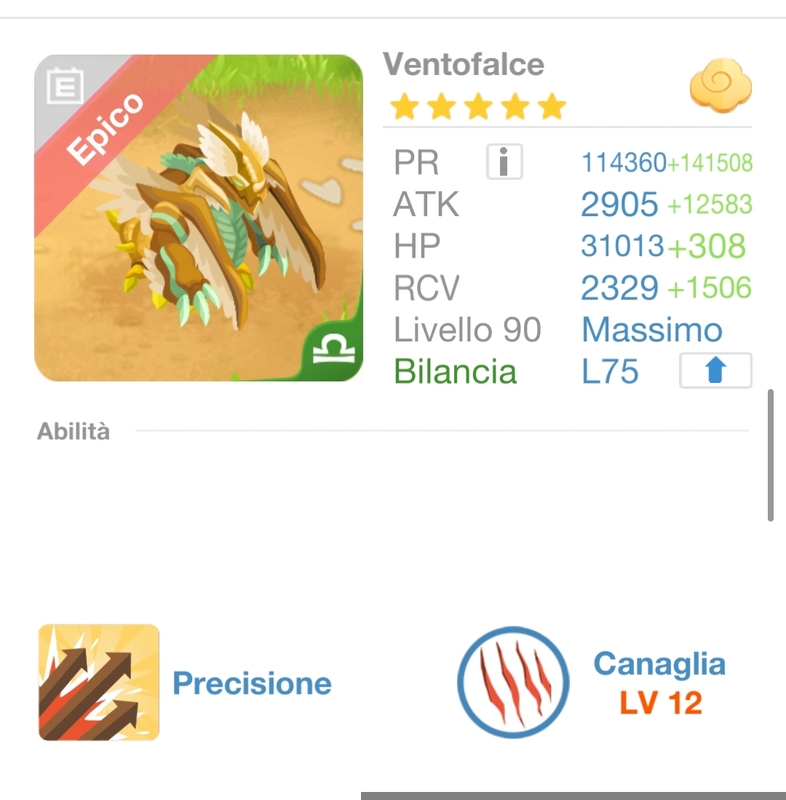Open the Canaglia LV 12 skill
This screenshot has height=800, width=786.
pyautogui.click(x=513, y=683)
